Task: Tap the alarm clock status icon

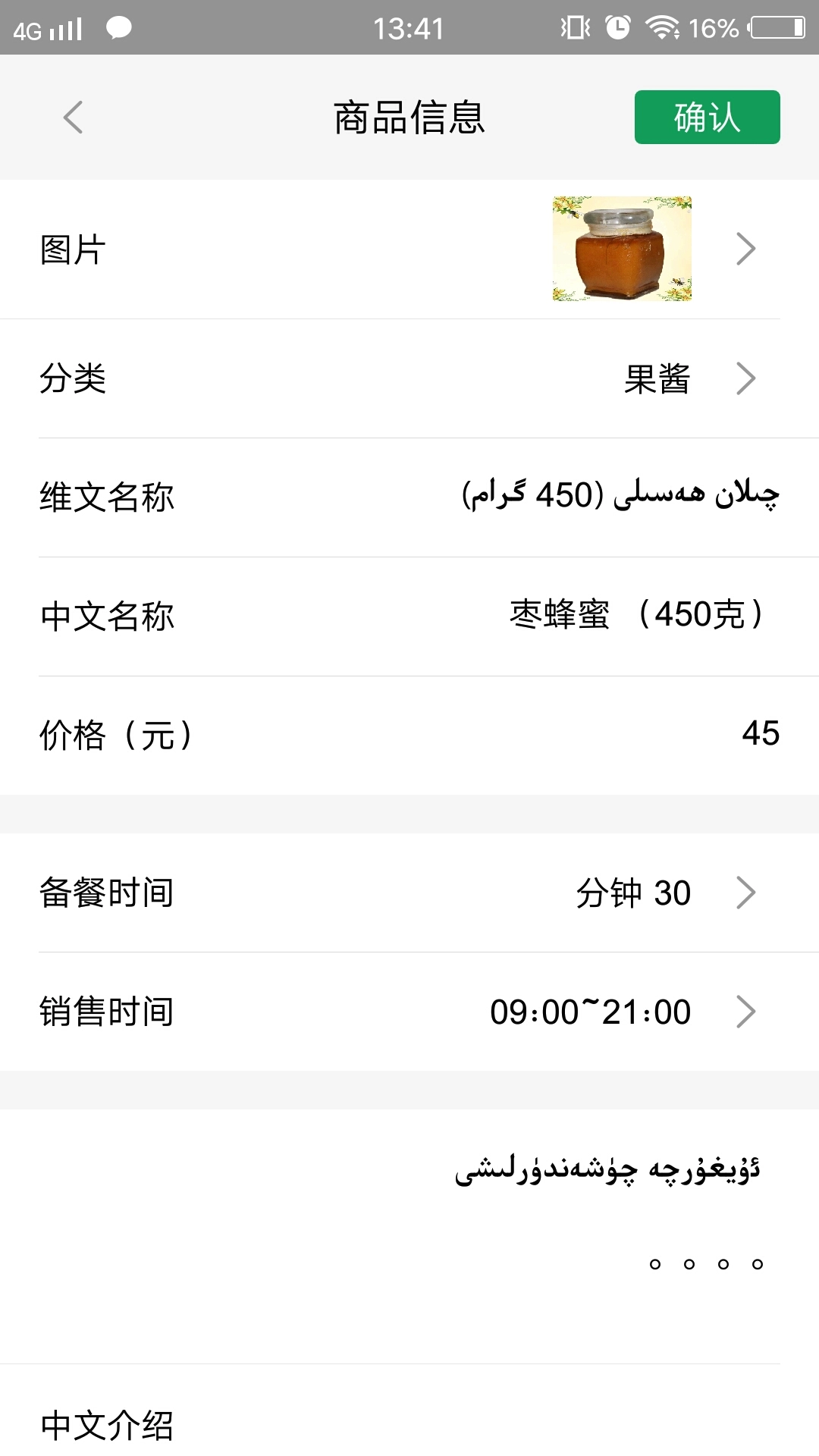Action: point(617,27)
